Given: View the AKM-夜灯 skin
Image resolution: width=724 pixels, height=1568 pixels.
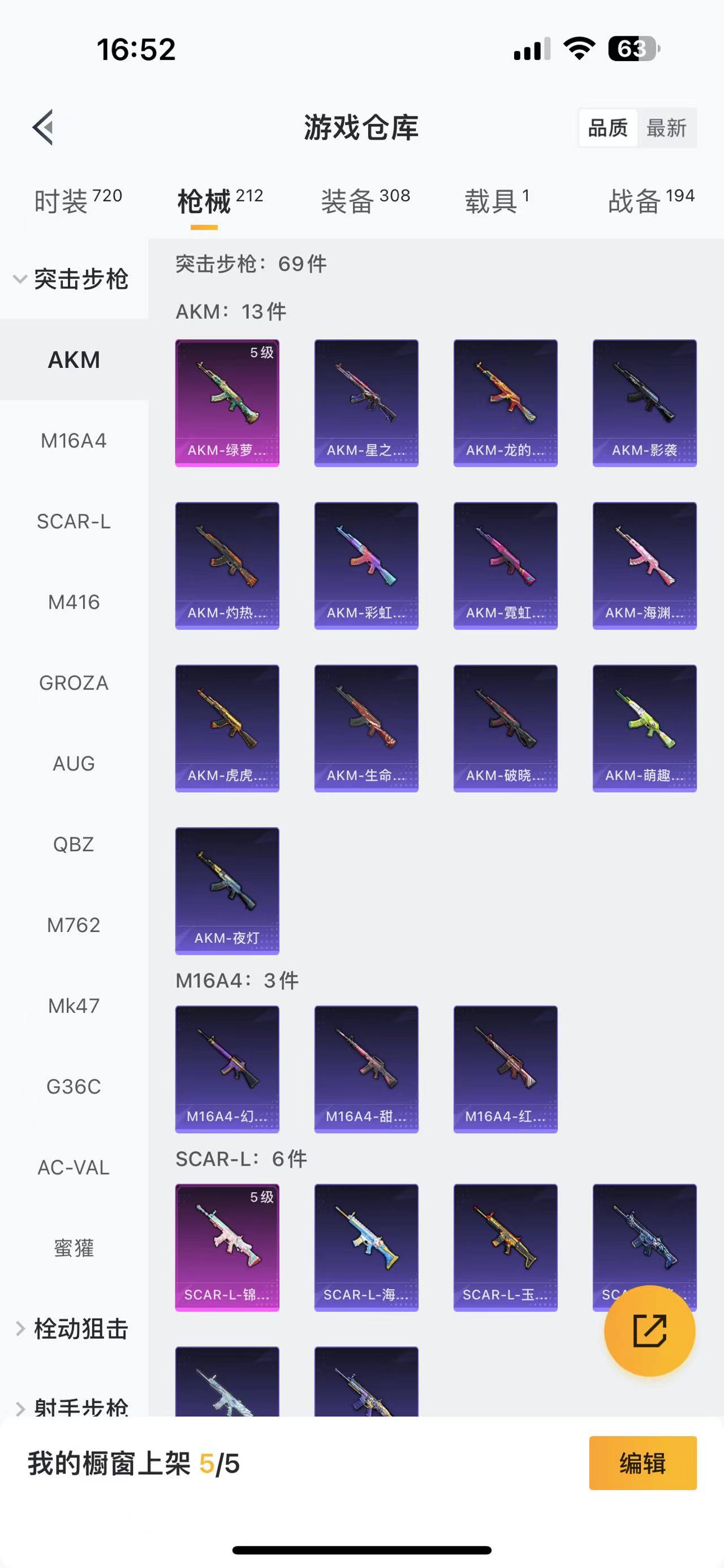Looking at the screenshot, I should 227,890.
